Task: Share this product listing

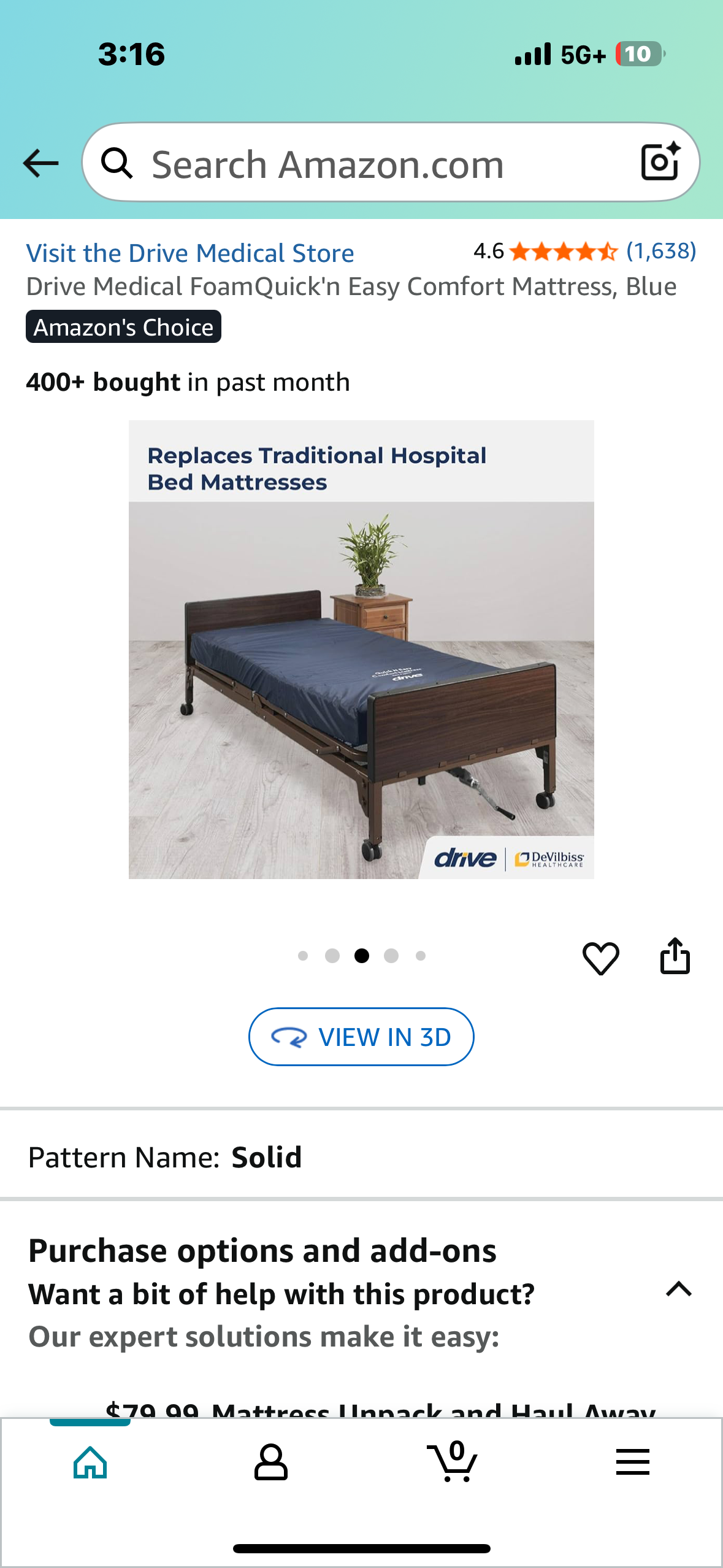Action: pos(675,956)
